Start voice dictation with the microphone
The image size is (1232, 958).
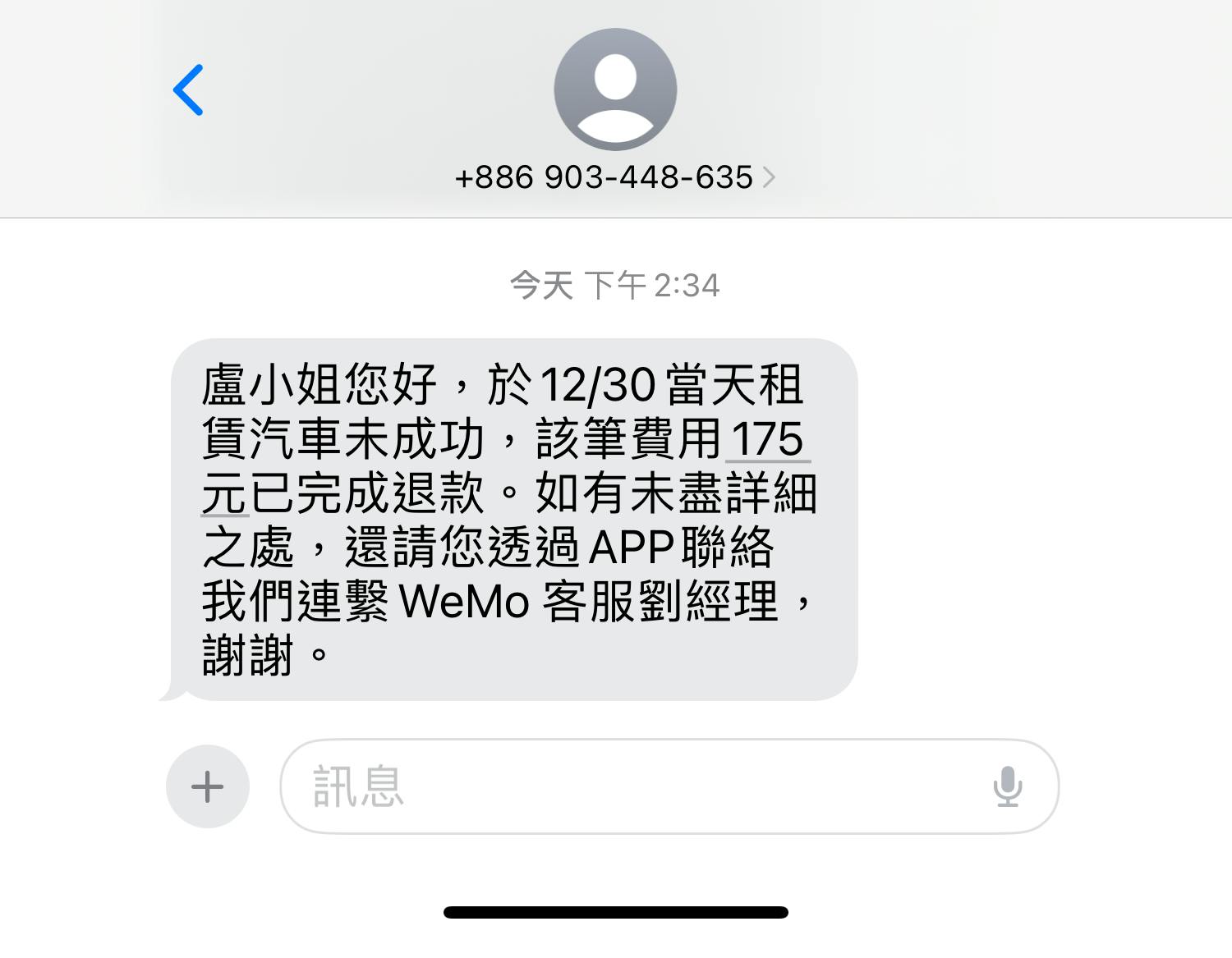tap(1007, 786)
